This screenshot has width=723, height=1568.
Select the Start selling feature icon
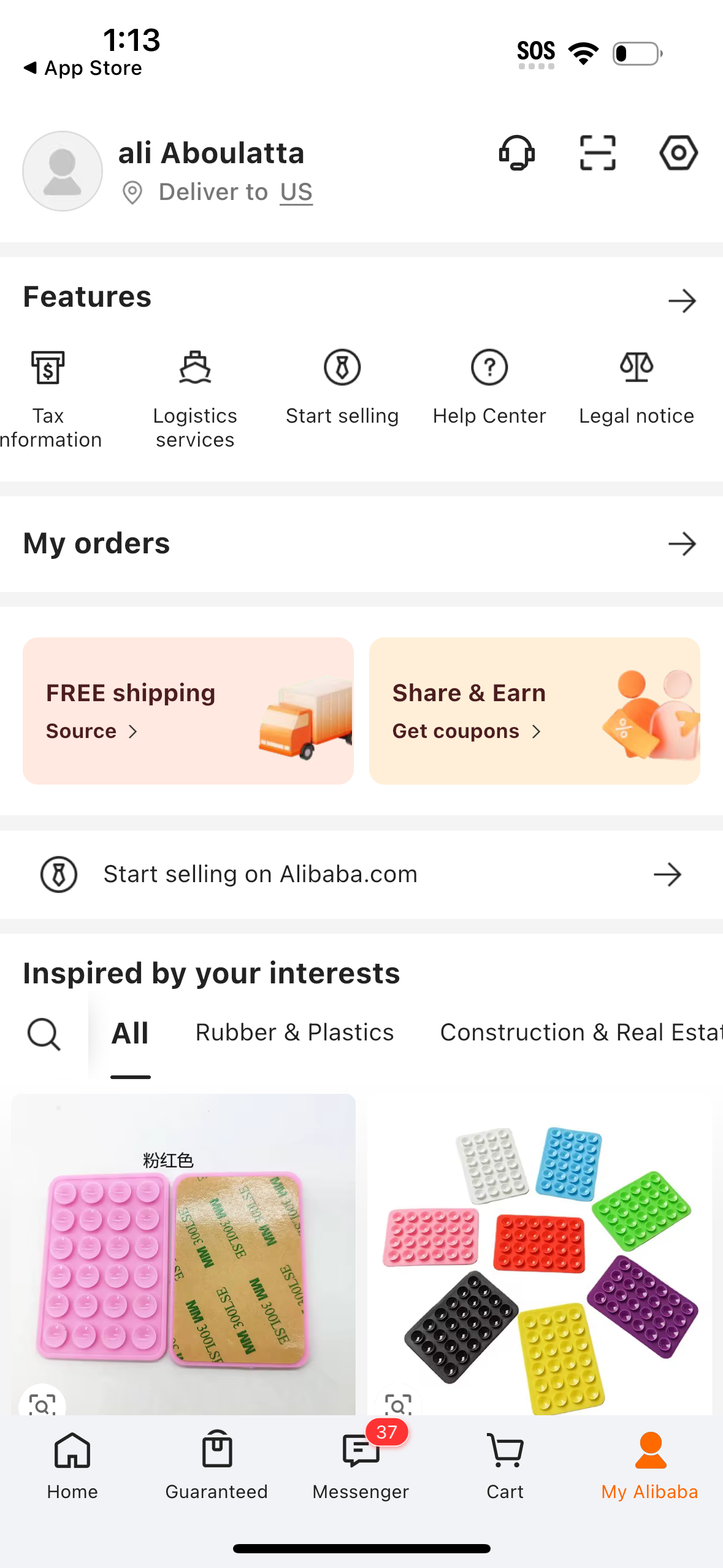coord(342,380)
